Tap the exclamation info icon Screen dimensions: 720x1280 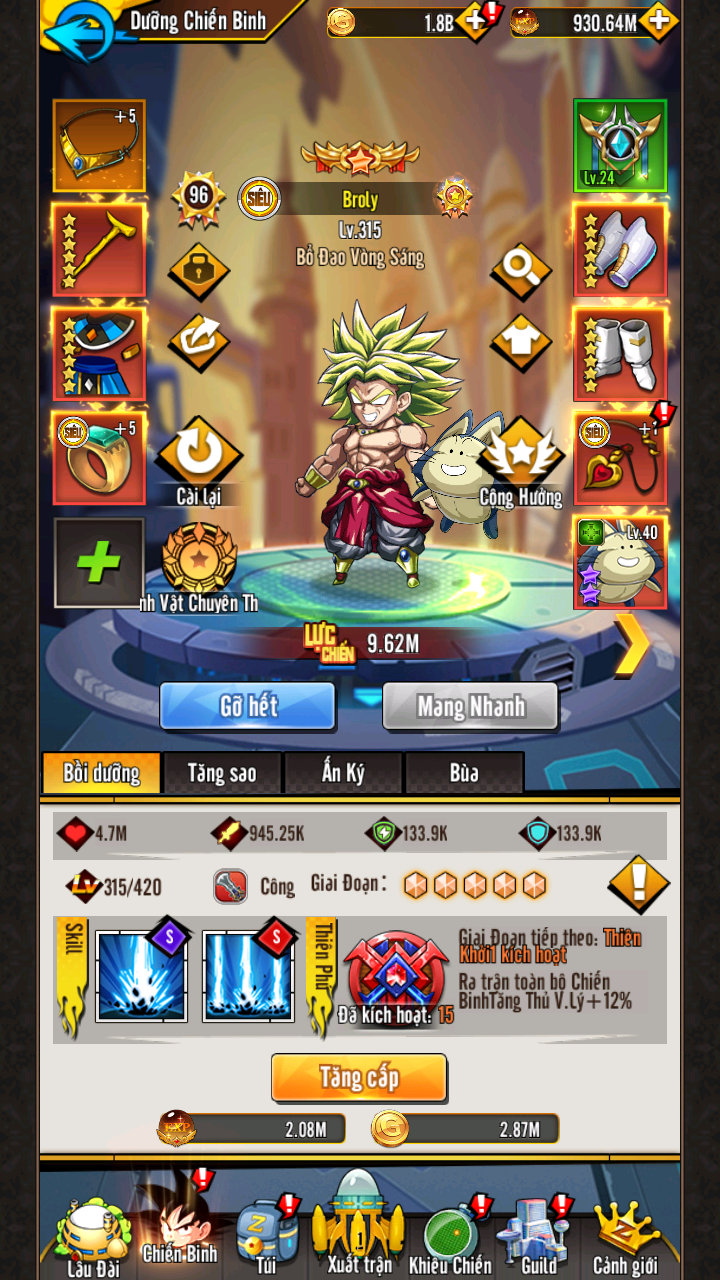[x=638, y=884]
